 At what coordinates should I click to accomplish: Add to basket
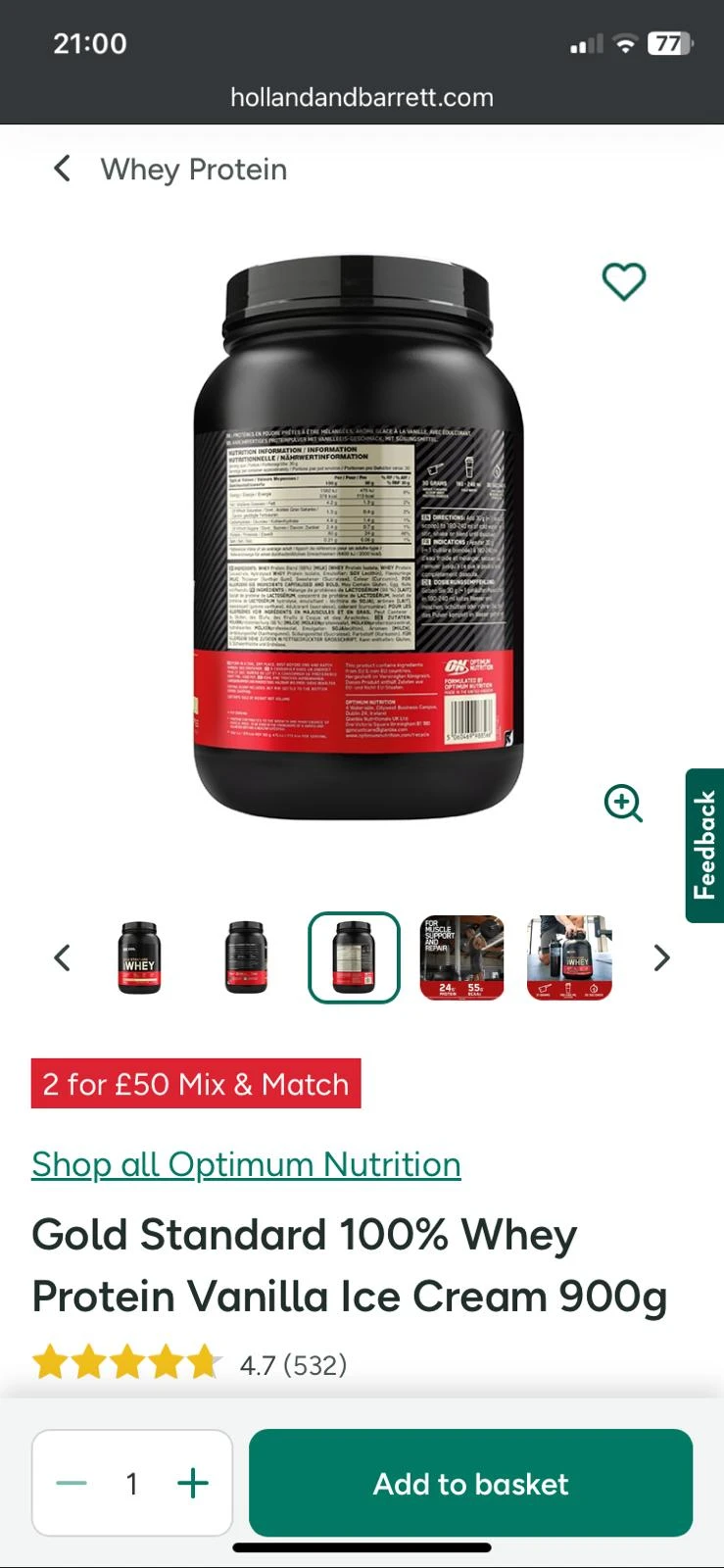[x=470, y=1483]
